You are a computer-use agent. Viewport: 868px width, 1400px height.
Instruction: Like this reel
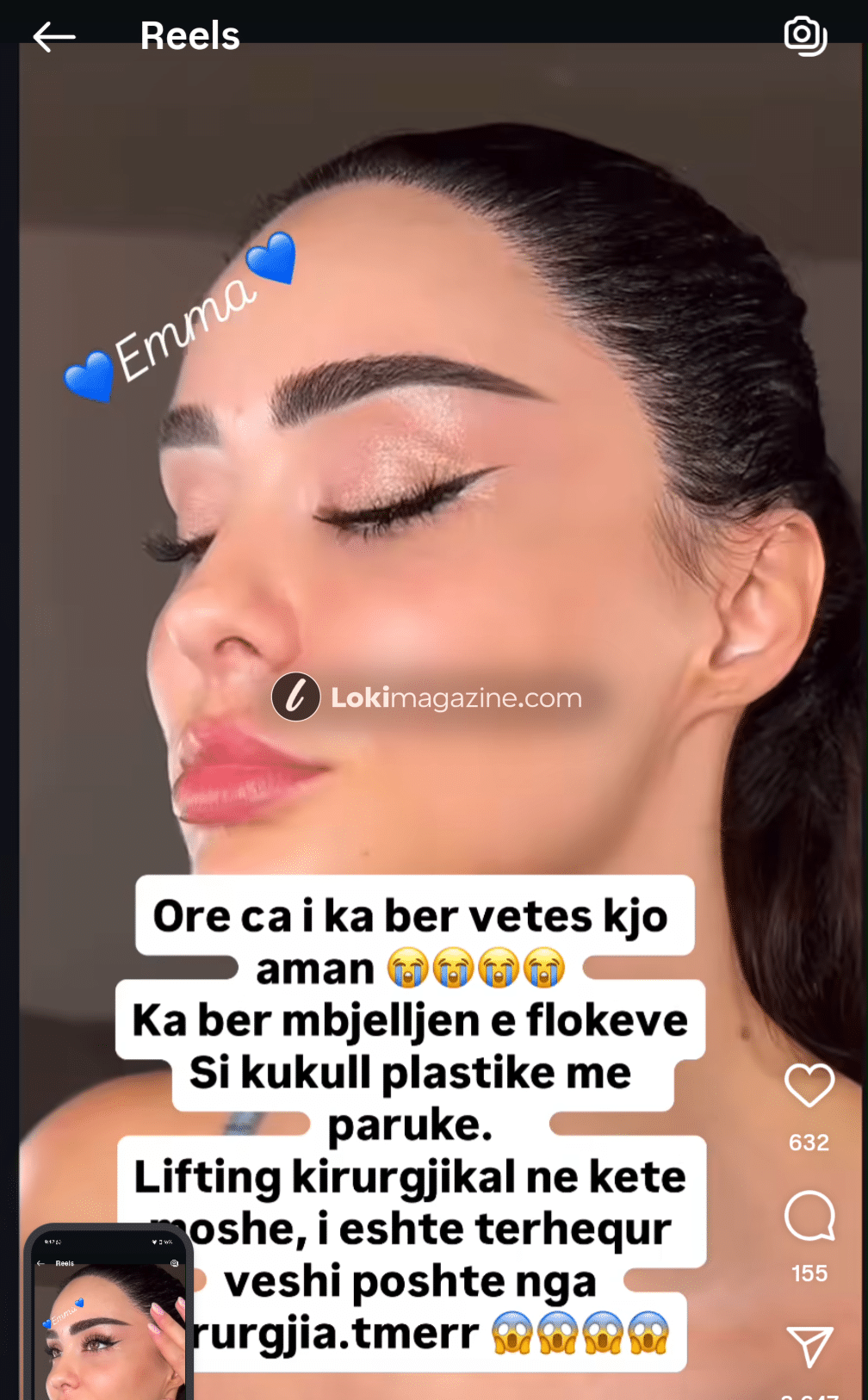point(809,1086)
